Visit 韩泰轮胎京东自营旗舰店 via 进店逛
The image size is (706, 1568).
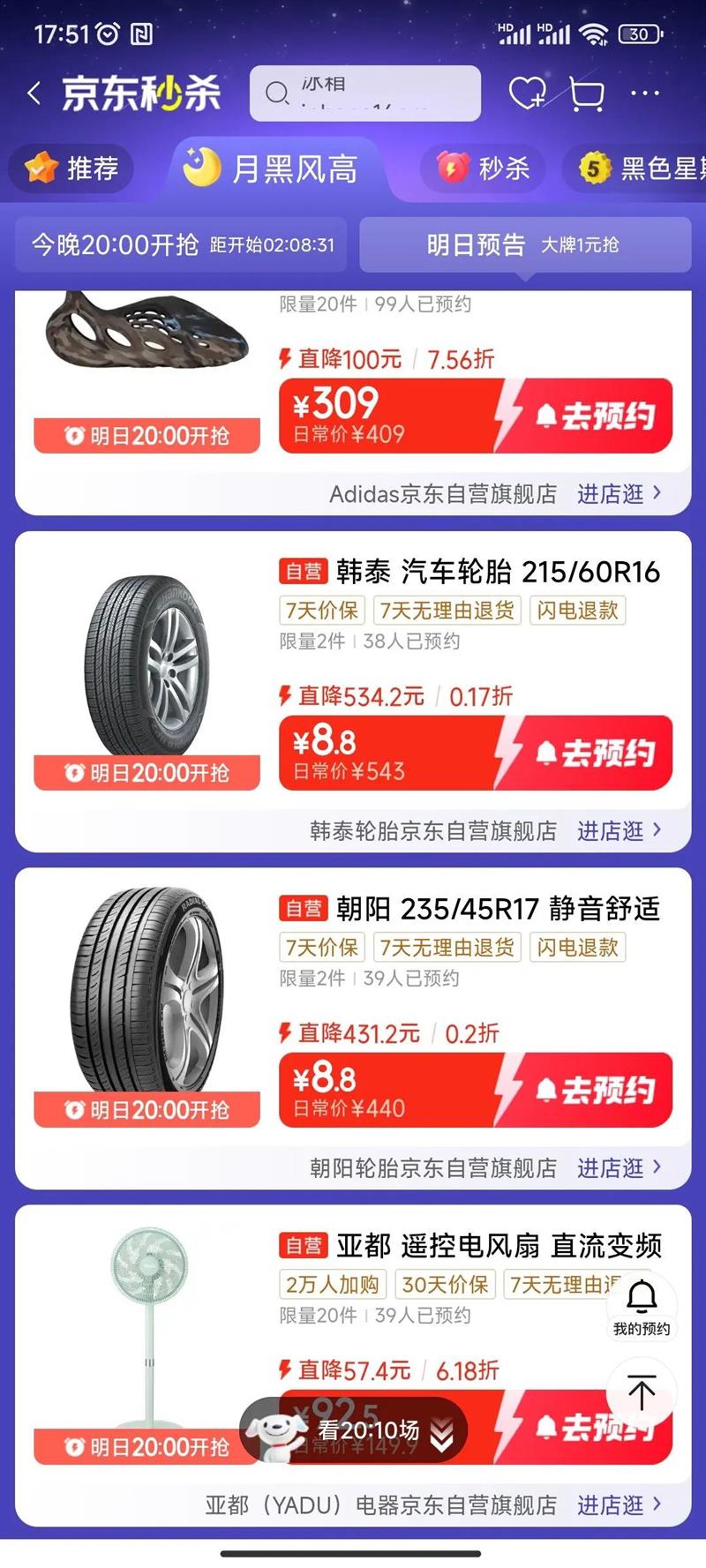[x=619, y=831]
